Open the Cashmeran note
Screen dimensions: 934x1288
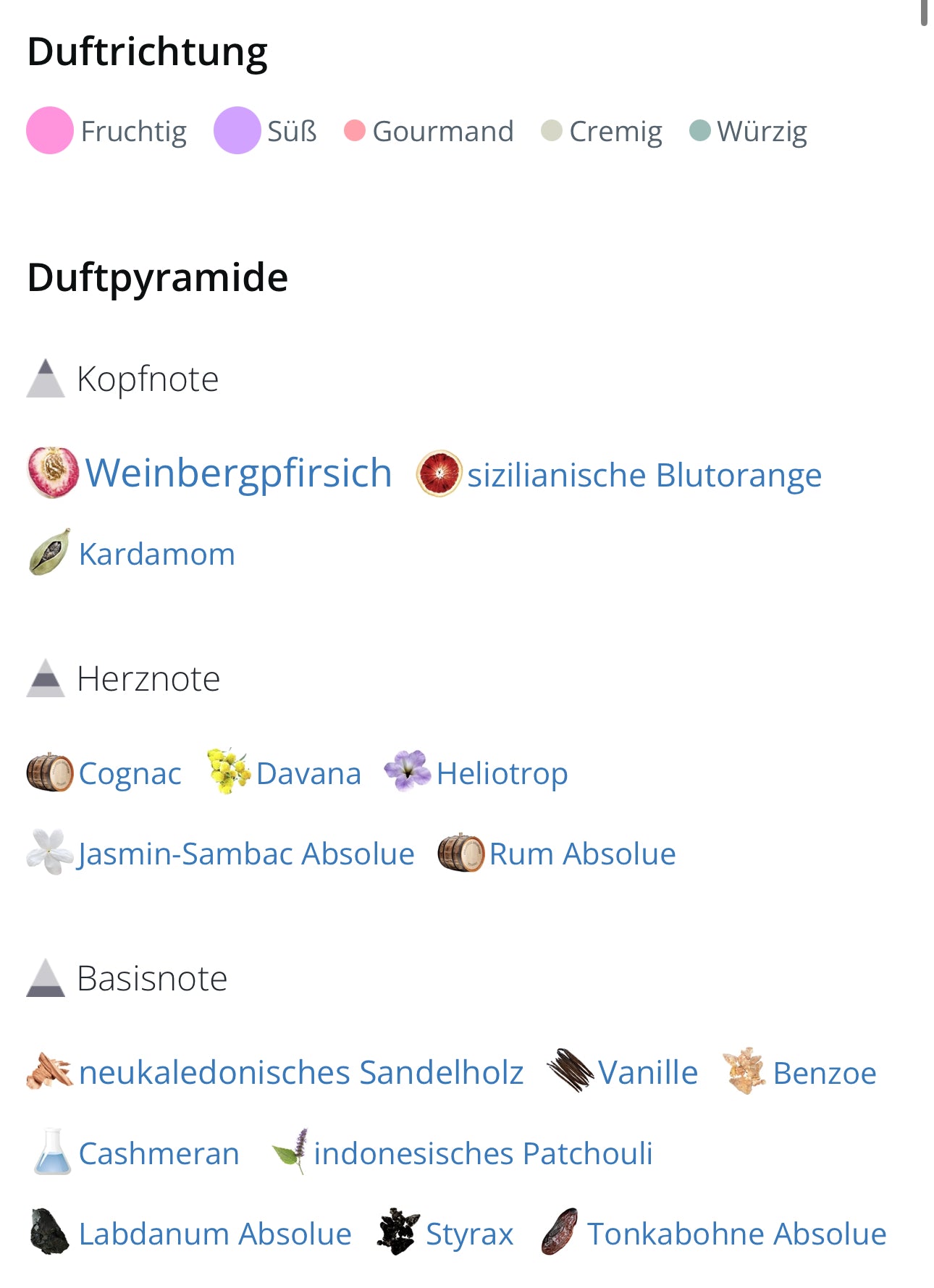point(159,1154)
